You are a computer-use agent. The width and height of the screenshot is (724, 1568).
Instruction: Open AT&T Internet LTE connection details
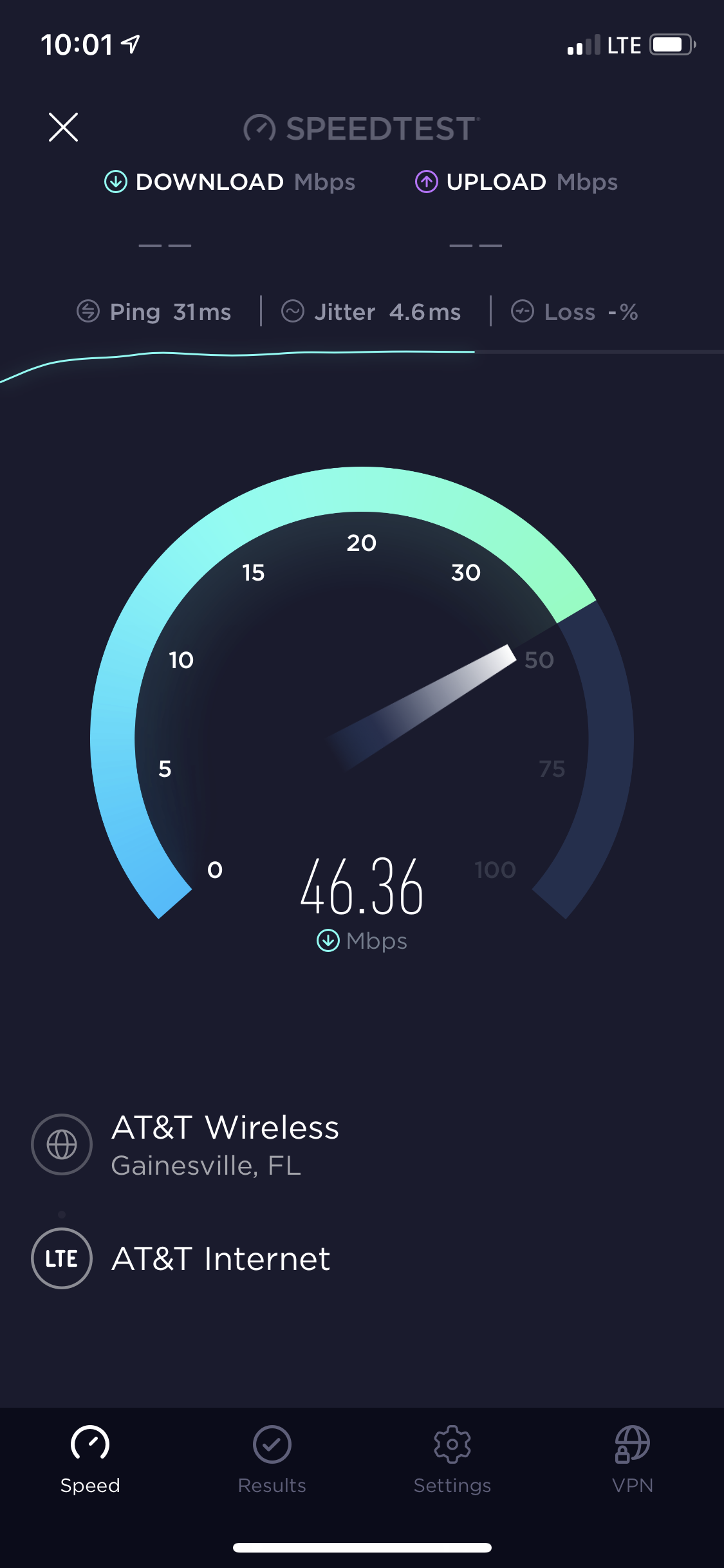tap(220, 1258)
